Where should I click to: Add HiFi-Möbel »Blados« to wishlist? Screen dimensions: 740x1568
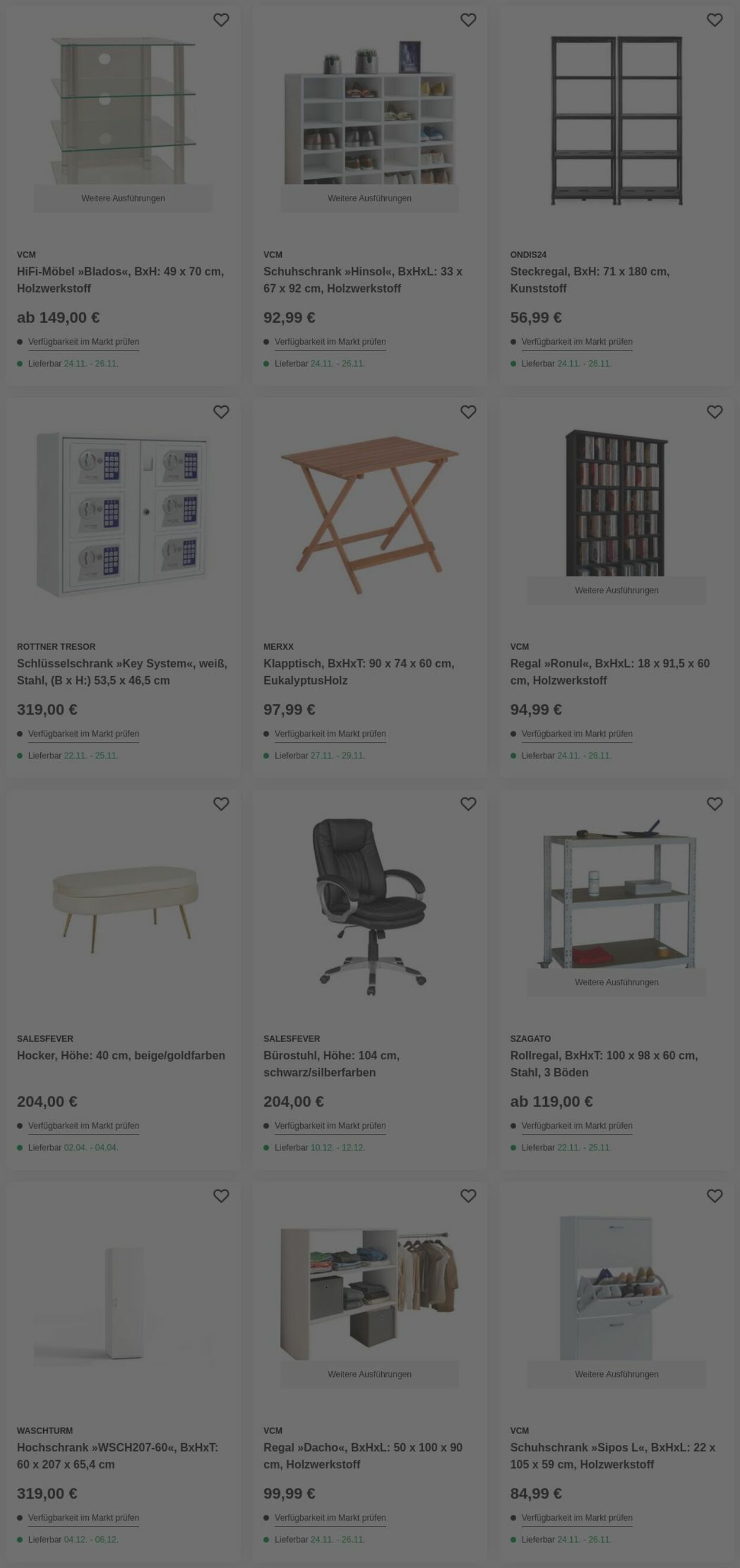(x=221, y=20)
